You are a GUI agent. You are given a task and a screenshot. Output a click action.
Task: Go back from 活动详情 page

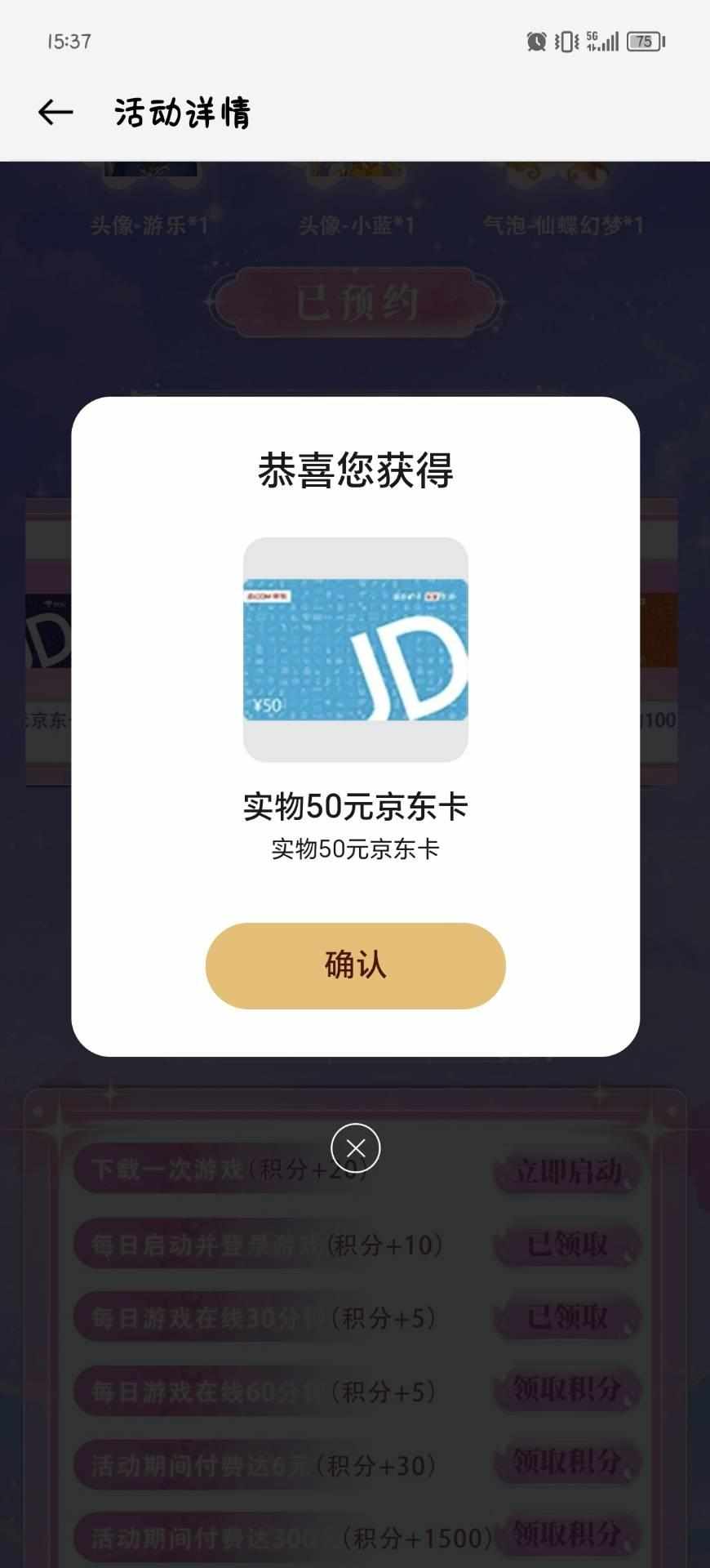55,112
